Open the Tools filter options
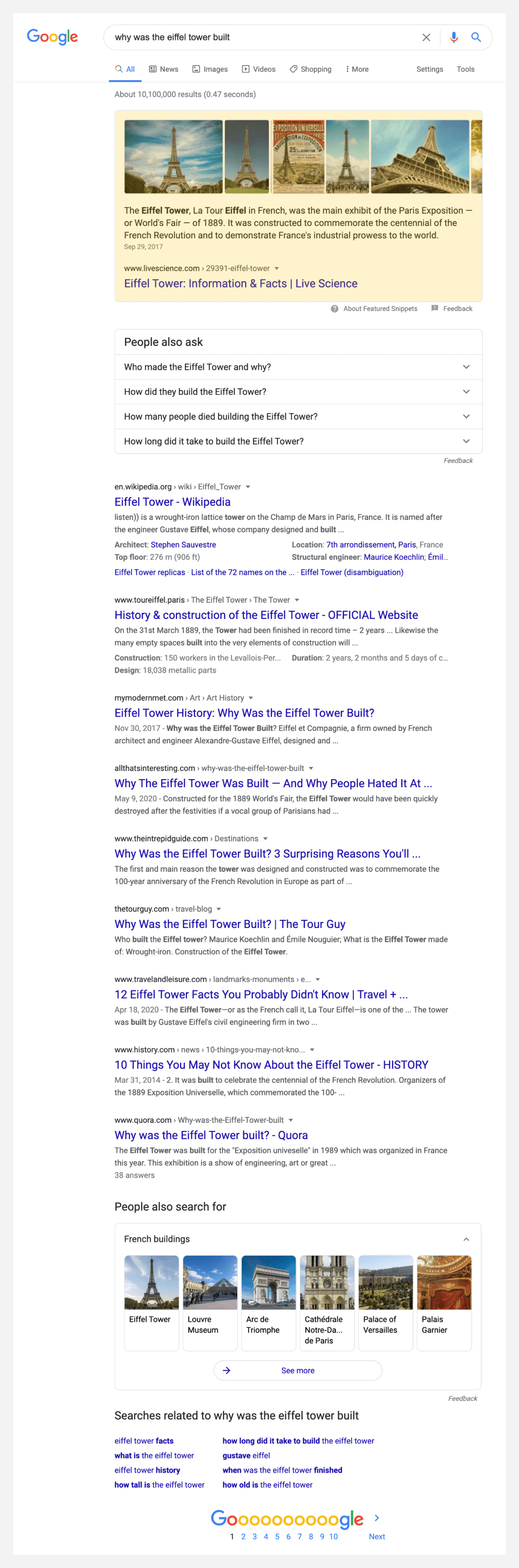 point(466,70)
